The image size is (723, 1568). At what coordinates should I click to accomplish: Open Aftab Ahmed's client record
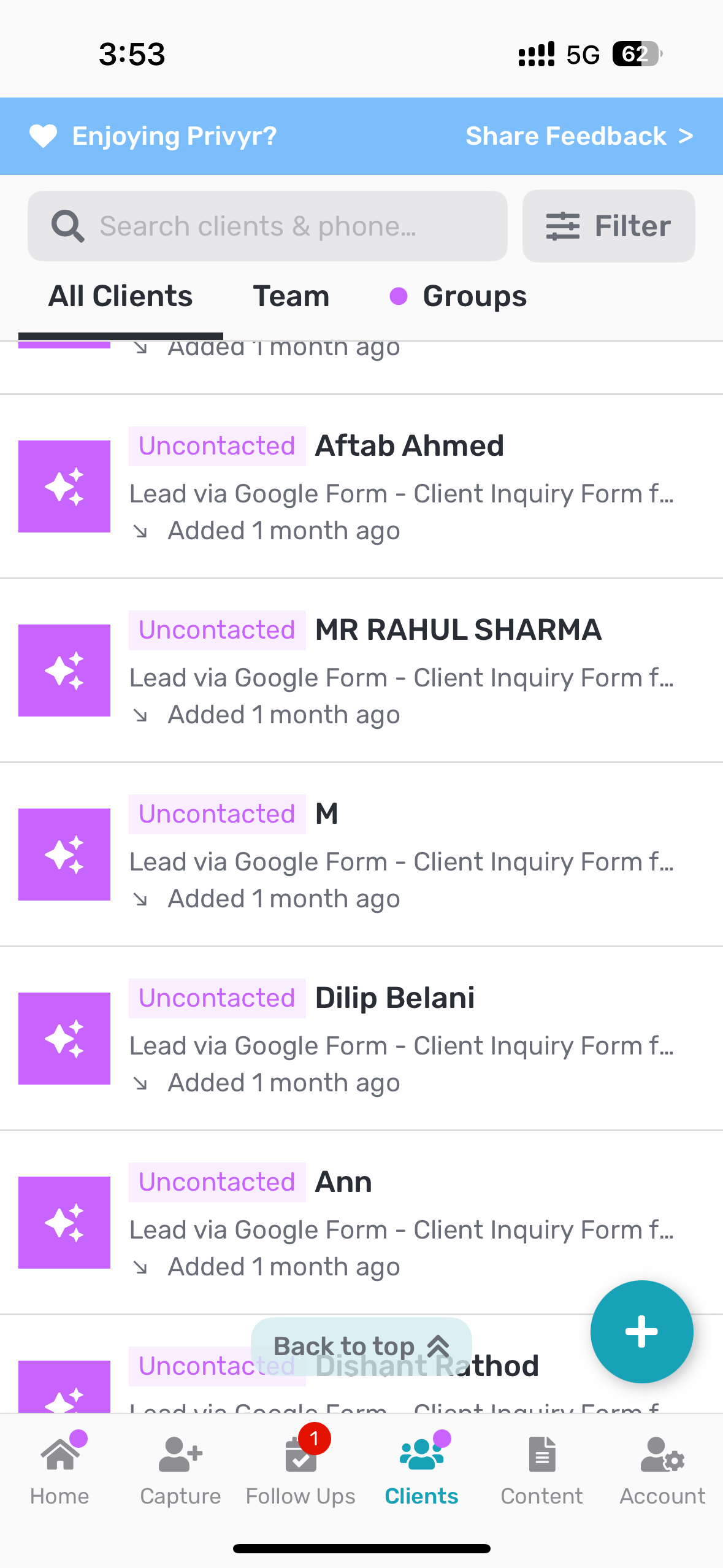(x=361, y=486)
